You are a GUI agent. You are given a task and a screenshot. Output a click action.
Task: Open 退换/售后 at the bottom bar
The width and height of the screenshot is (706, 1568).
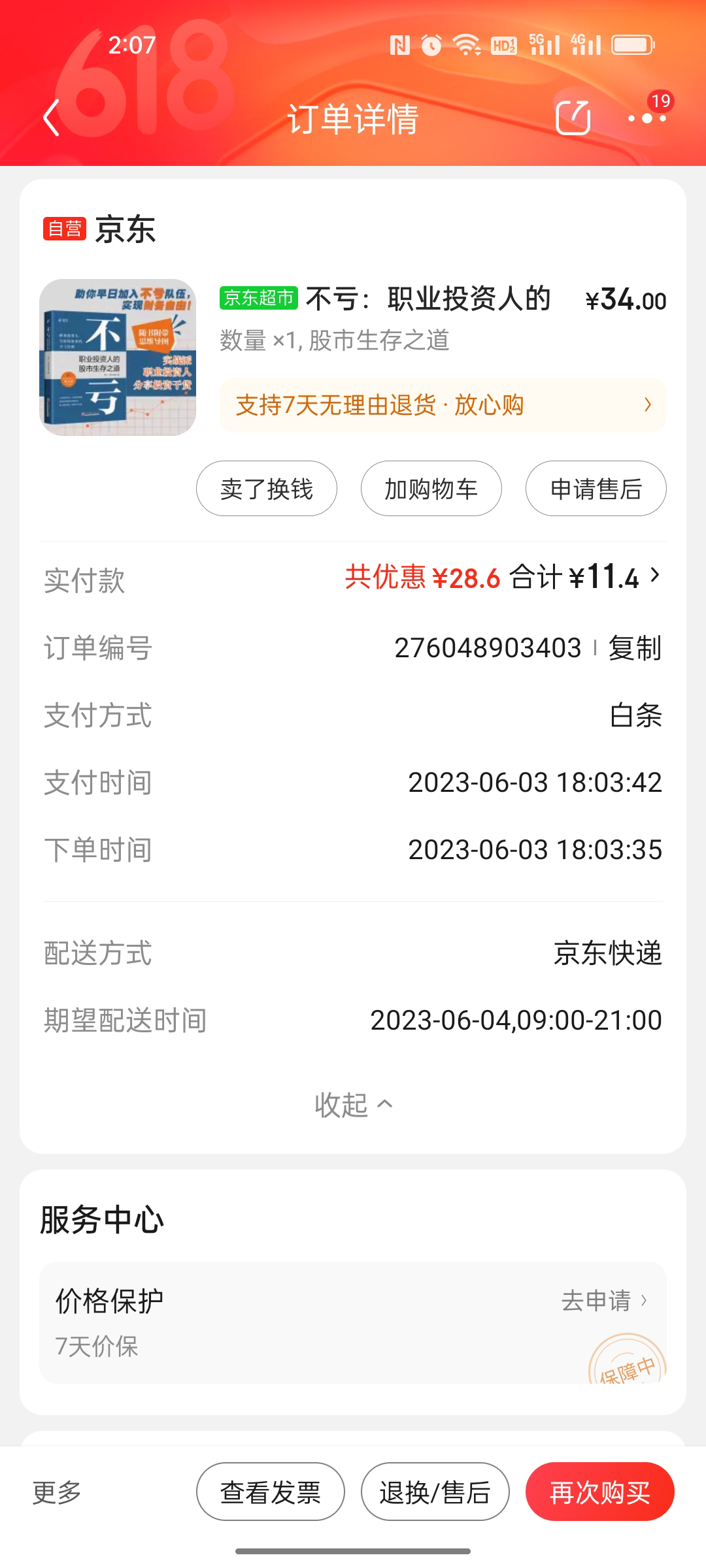[x=435, y=1492]
